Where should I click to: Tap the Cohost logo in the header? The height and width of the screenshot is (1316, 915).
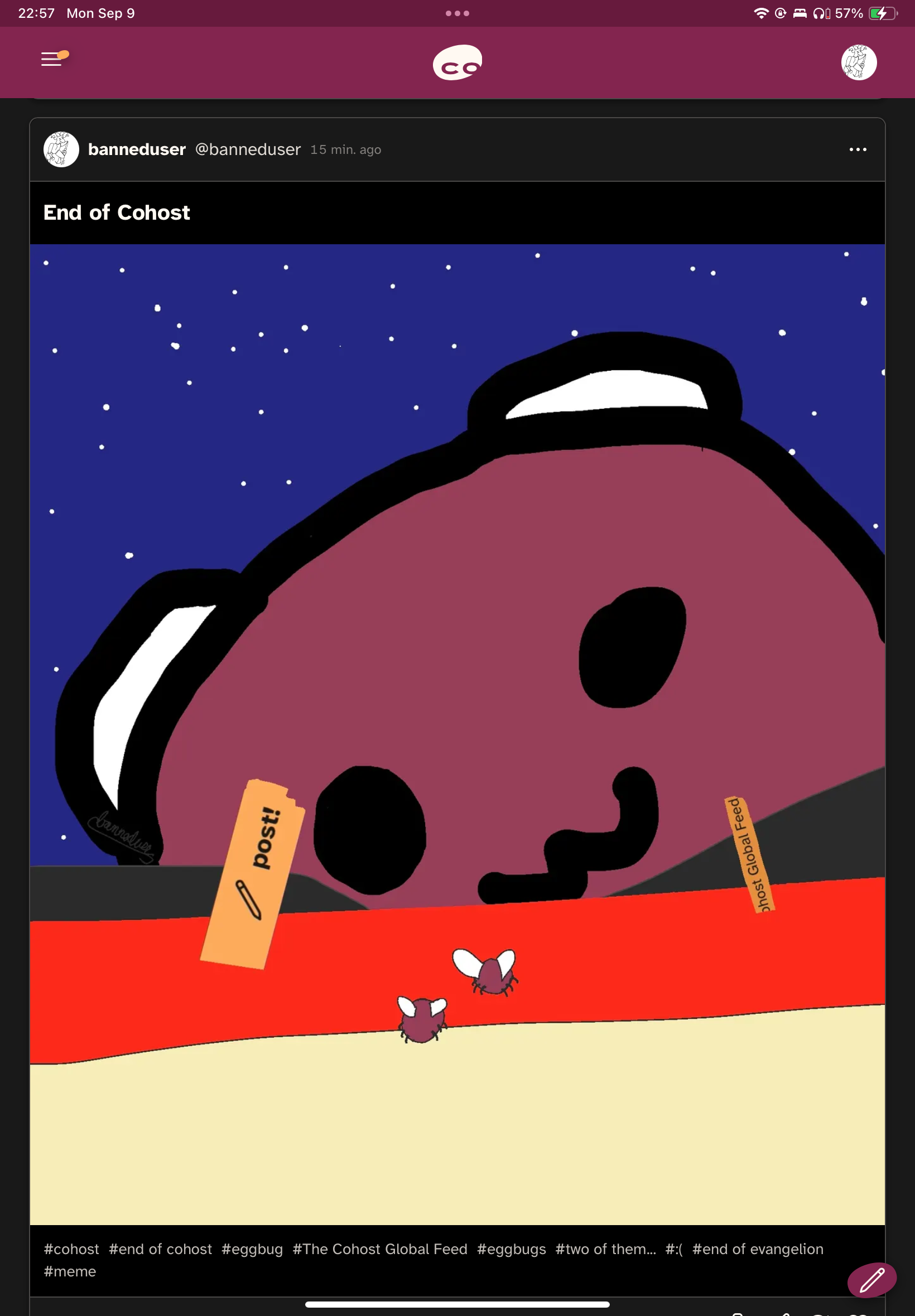pyautogui.click(x=457, y=62)
